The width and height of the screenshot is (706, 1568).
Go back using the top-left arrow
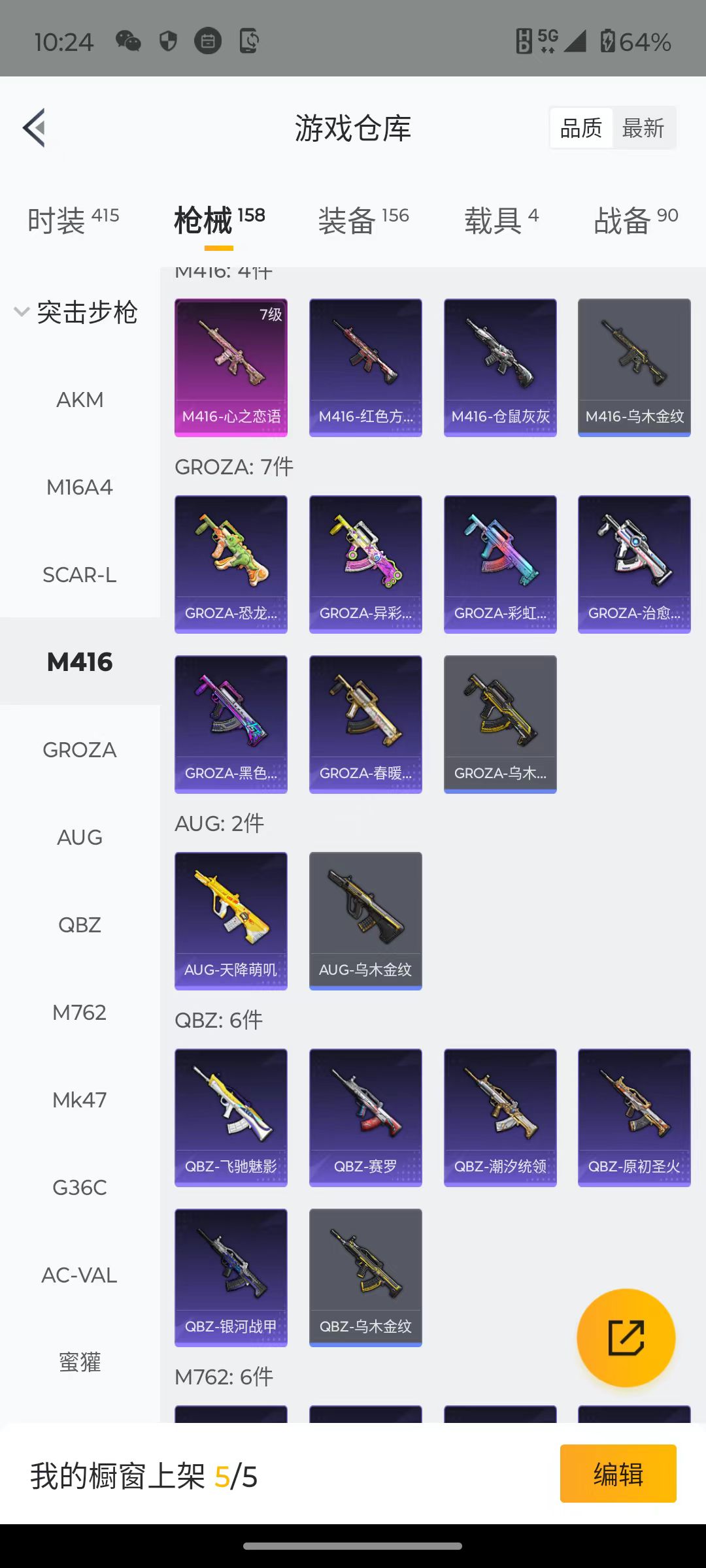(x=34, y=127)
